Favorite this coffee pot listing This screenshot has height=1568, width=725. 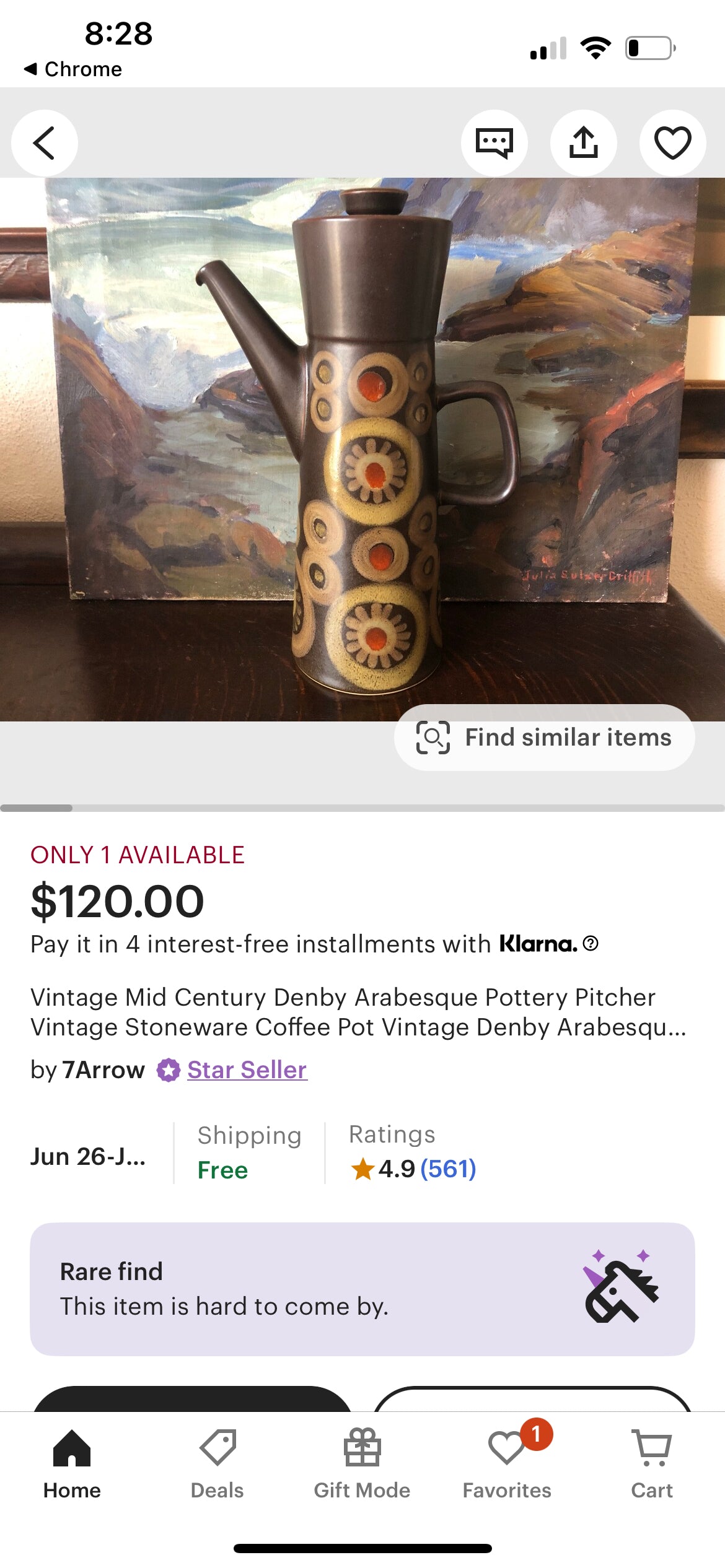[x=672, y=142]
